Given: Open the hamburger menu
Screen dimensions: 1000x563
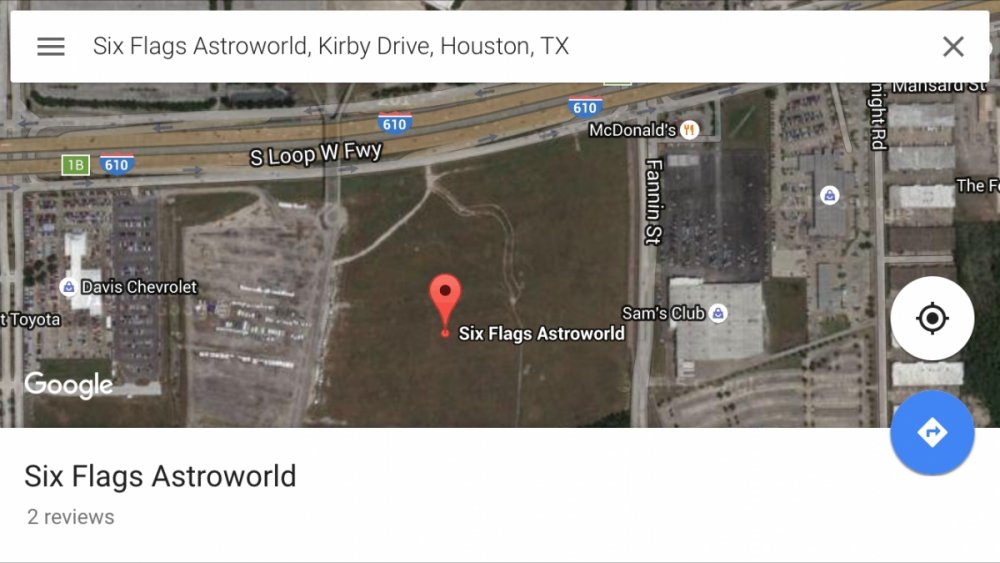Looking at the screenshot, I should tap(51, 46).
